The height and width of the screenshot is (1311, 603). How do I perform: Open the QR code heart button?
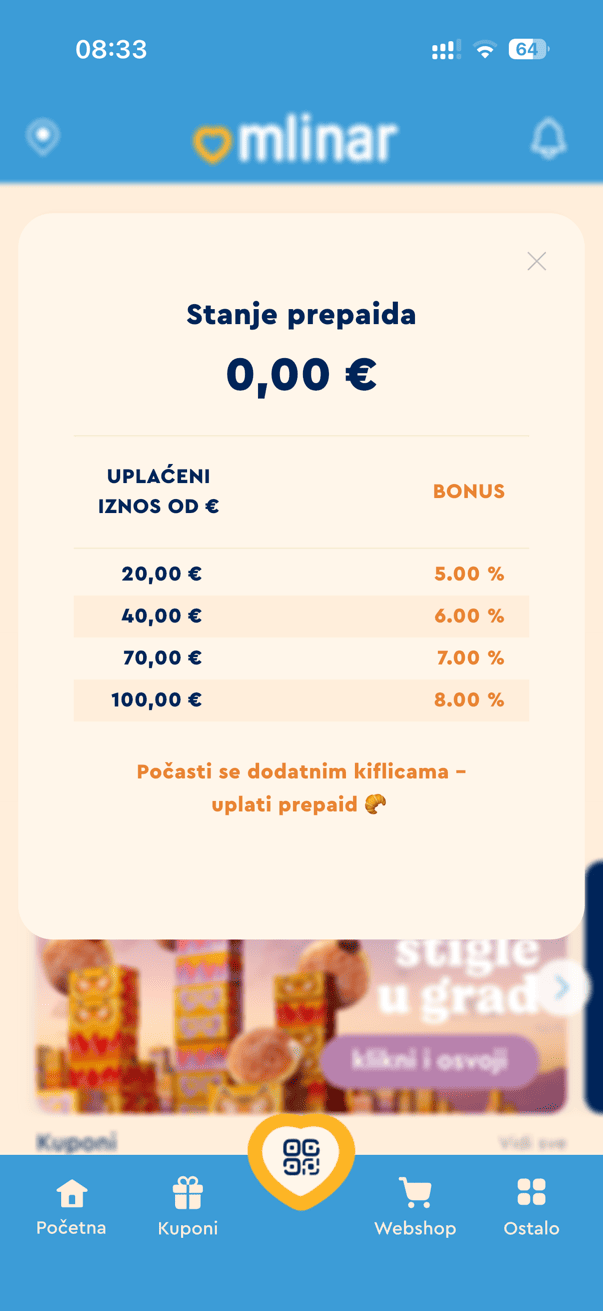(301, 1158)
